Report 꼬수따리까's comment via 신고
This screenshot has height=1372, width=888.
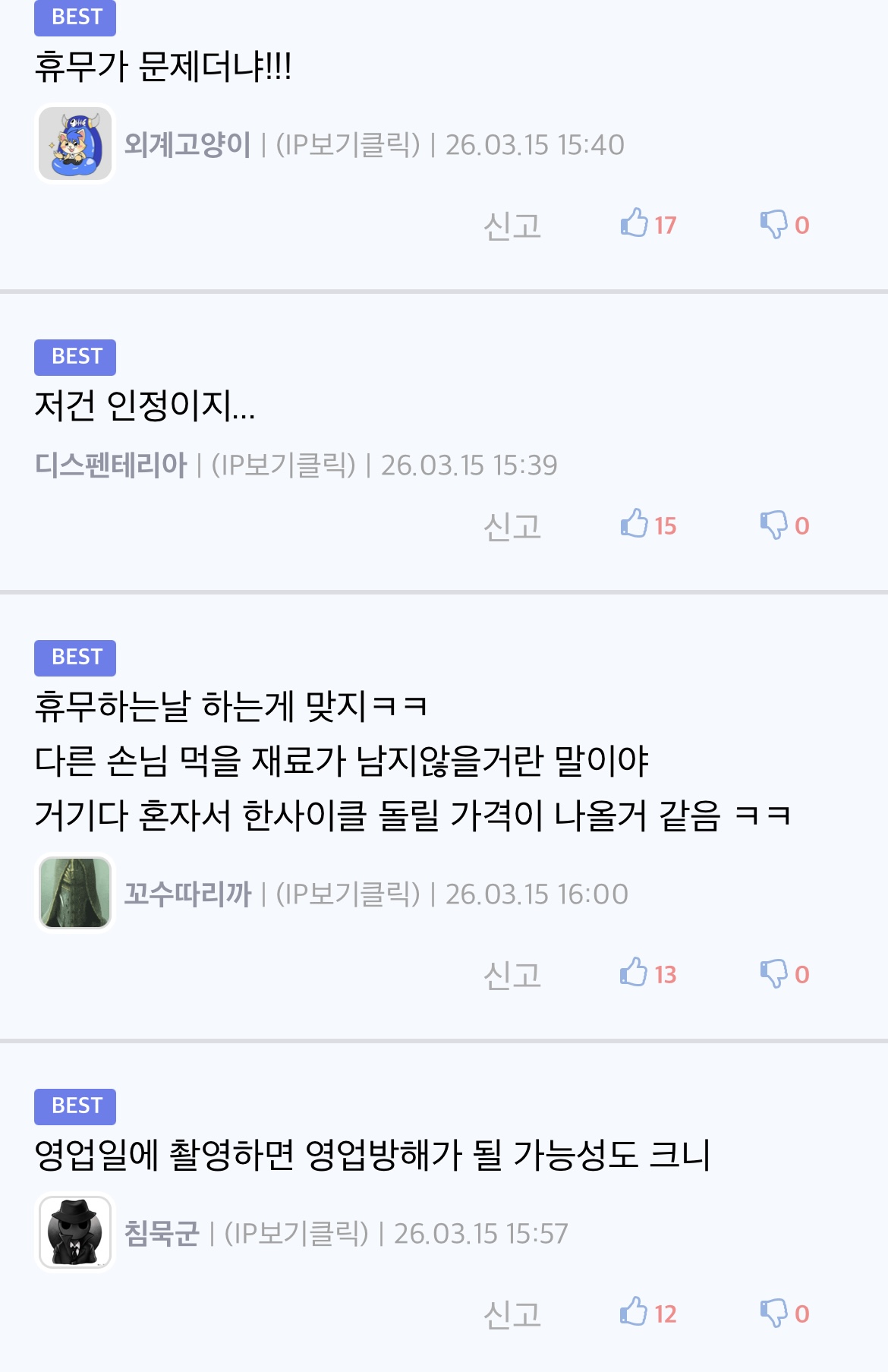coord(512,975)
